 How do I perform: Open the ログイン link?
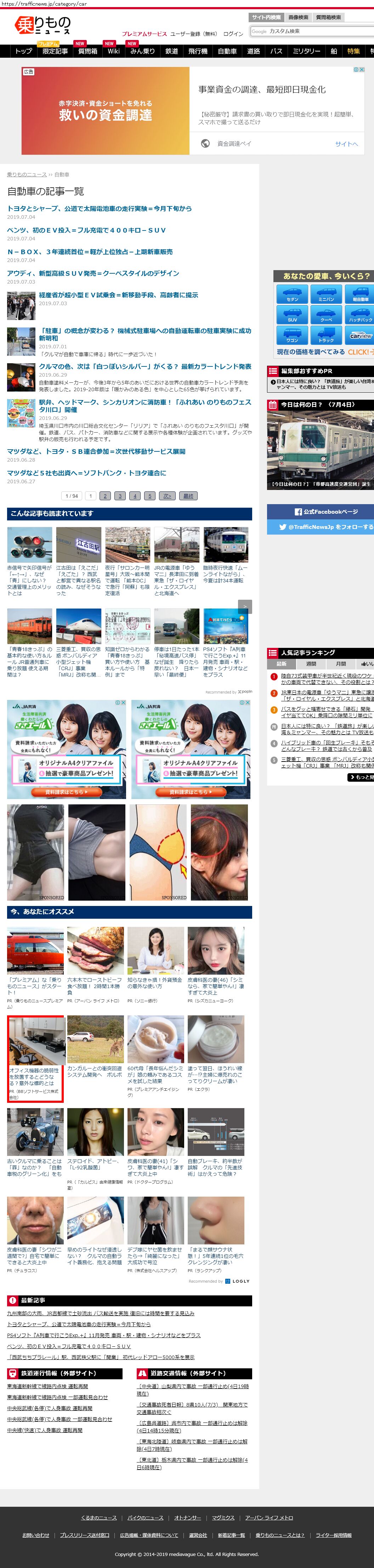pyautogui.click(x=233, y=34)
